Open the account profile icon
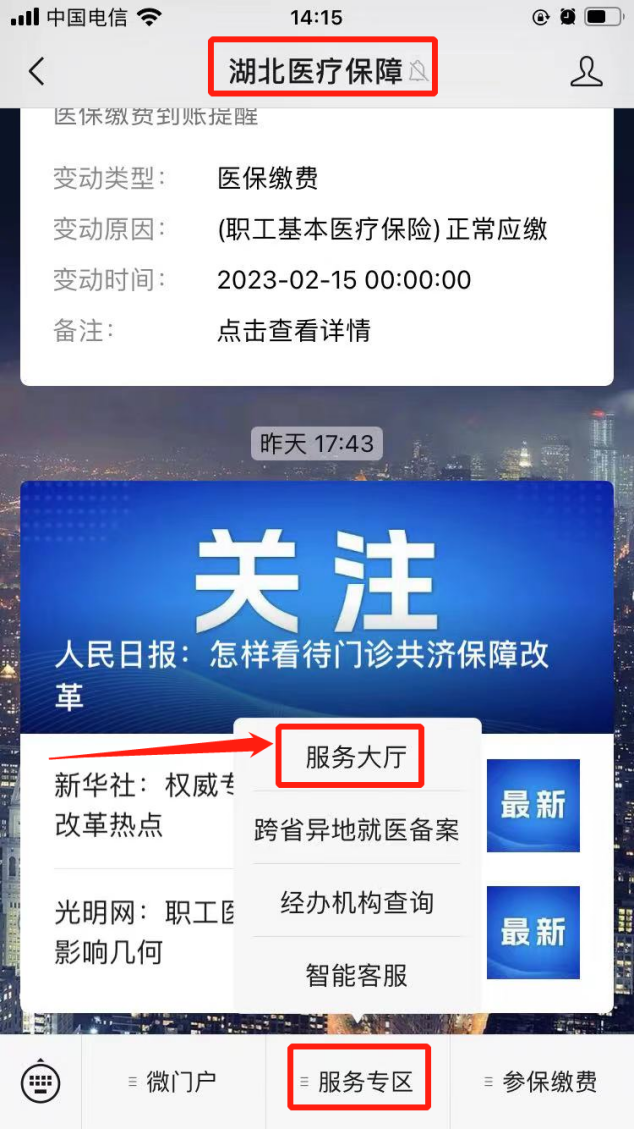Image resolution: width=634 pixels, height=1129 pixels. 586,72
